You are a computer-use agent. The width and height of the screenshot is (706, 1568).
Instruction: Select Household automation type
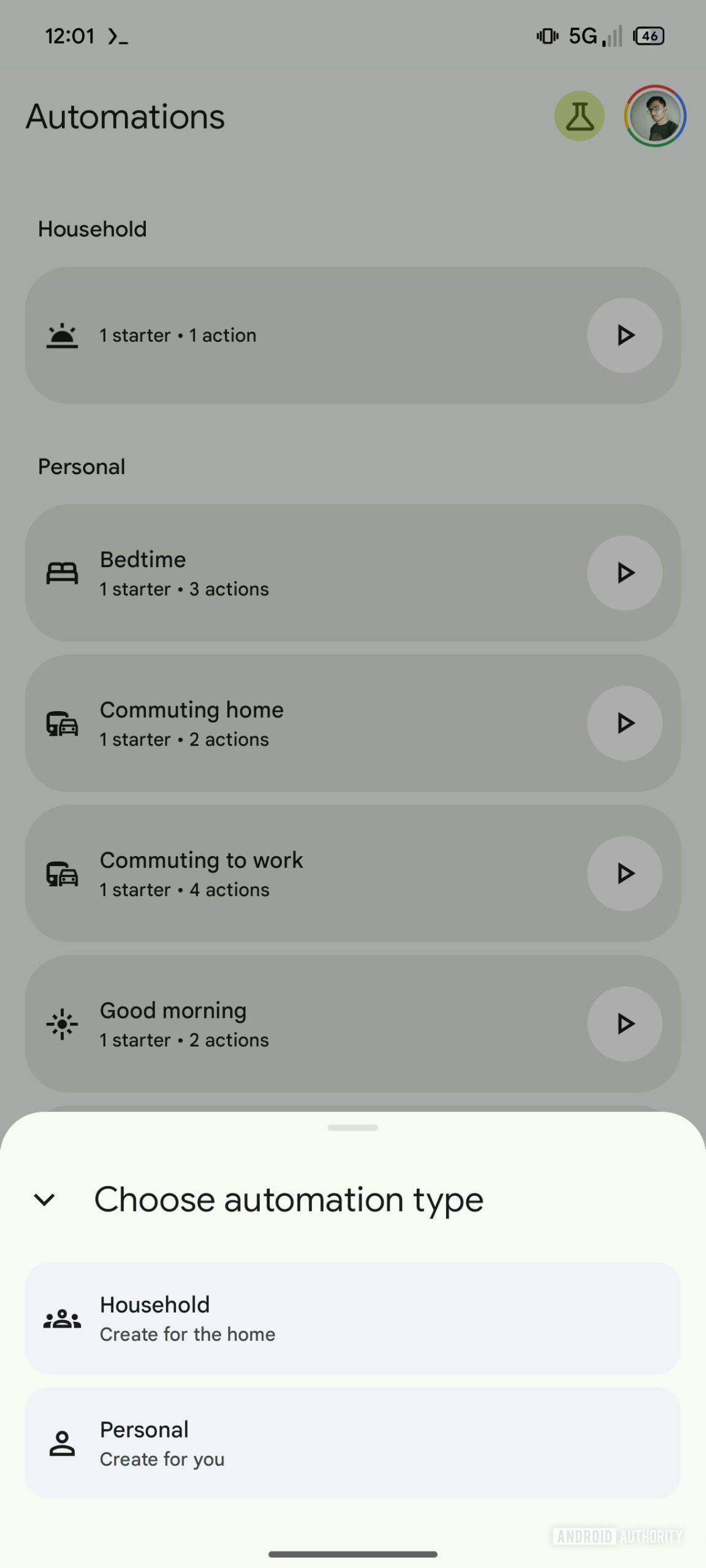click(x=352, y=1318)
